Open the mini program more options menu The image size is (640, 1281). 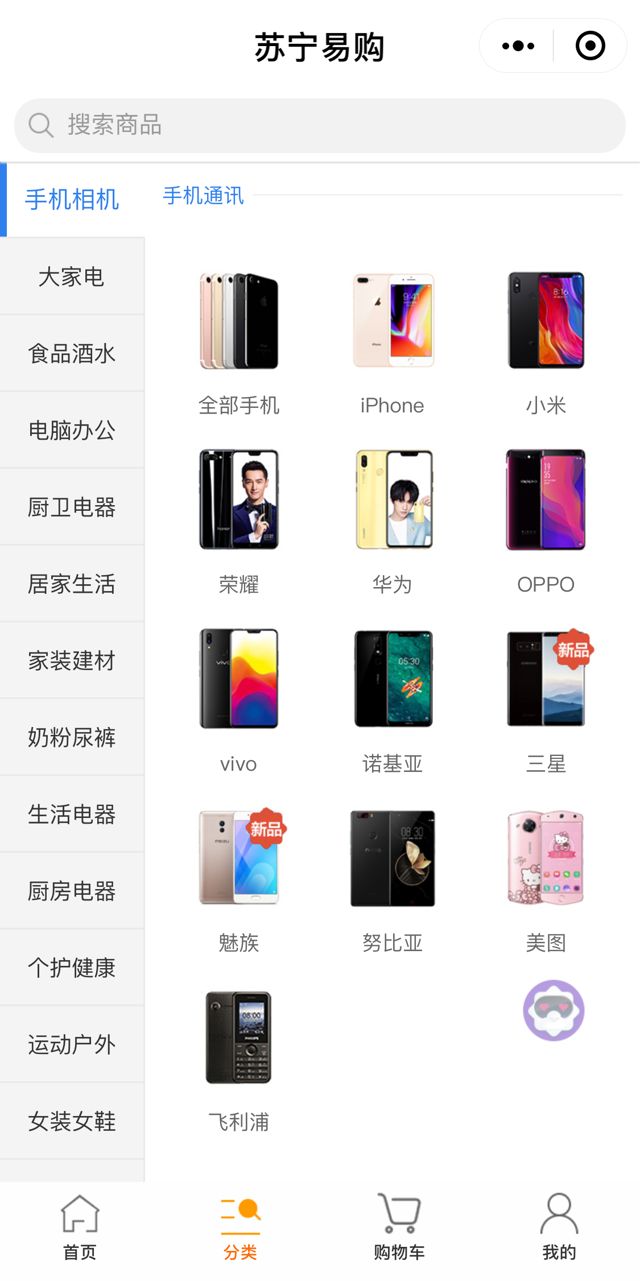coord(518,46)
